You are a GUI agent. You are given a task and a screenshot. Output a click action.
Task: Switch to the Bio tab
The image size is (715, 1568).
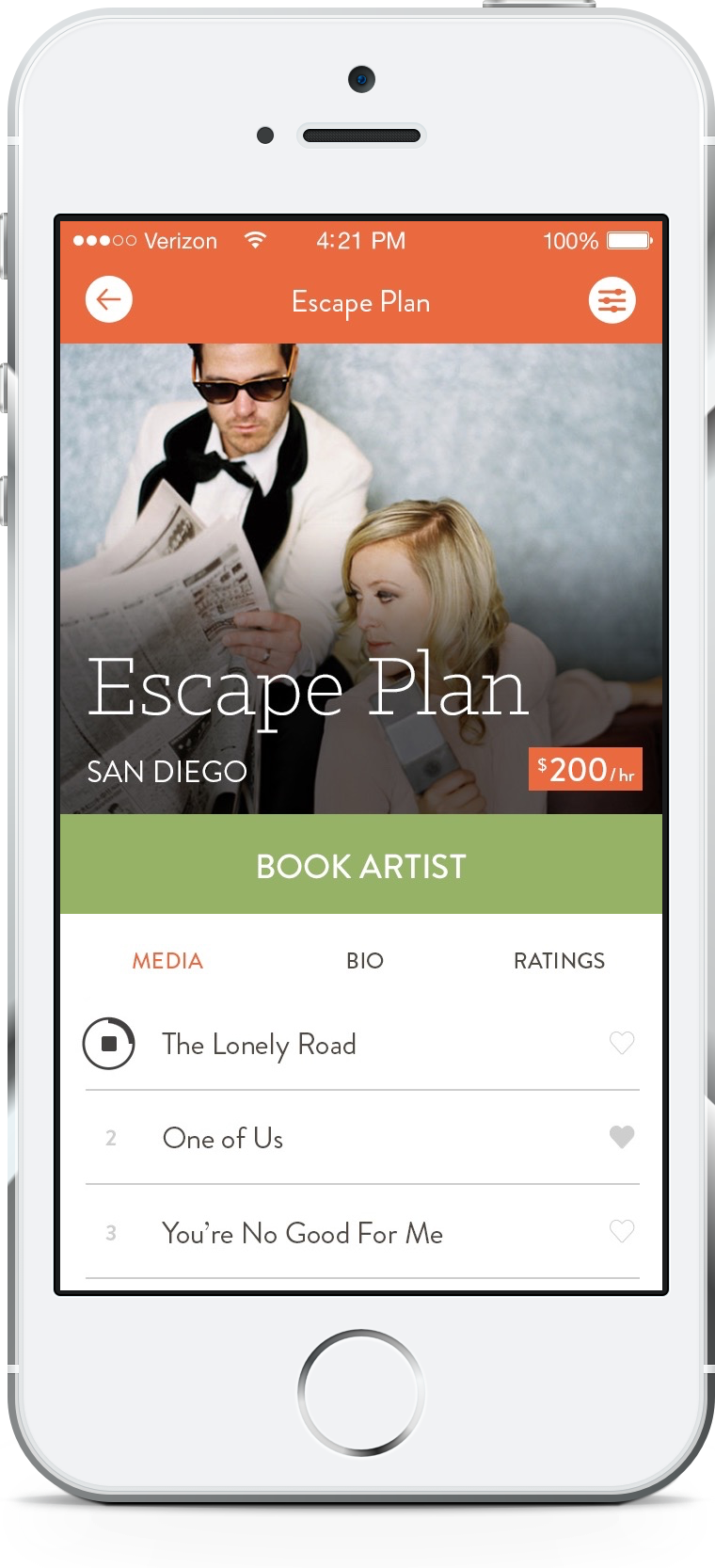coord(365,961)
